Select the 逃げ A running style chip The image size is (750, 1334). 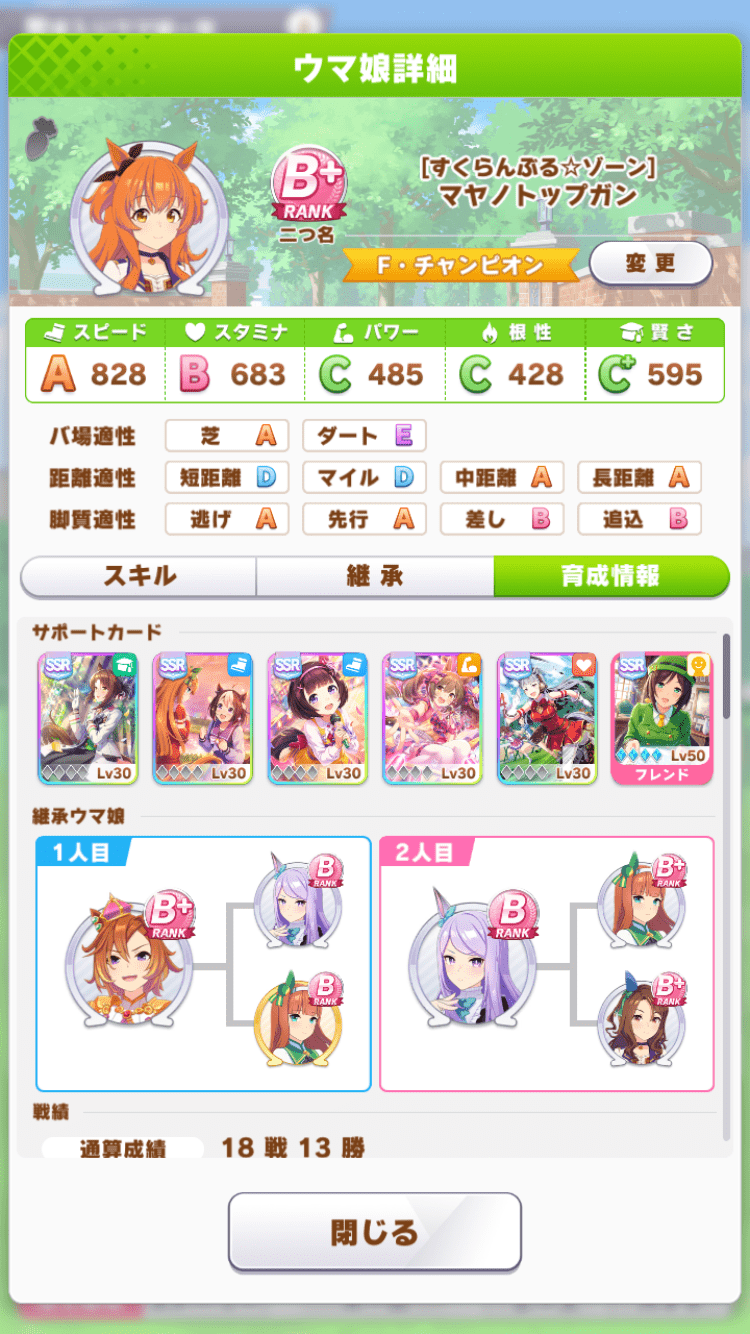(x=226, y=519)
